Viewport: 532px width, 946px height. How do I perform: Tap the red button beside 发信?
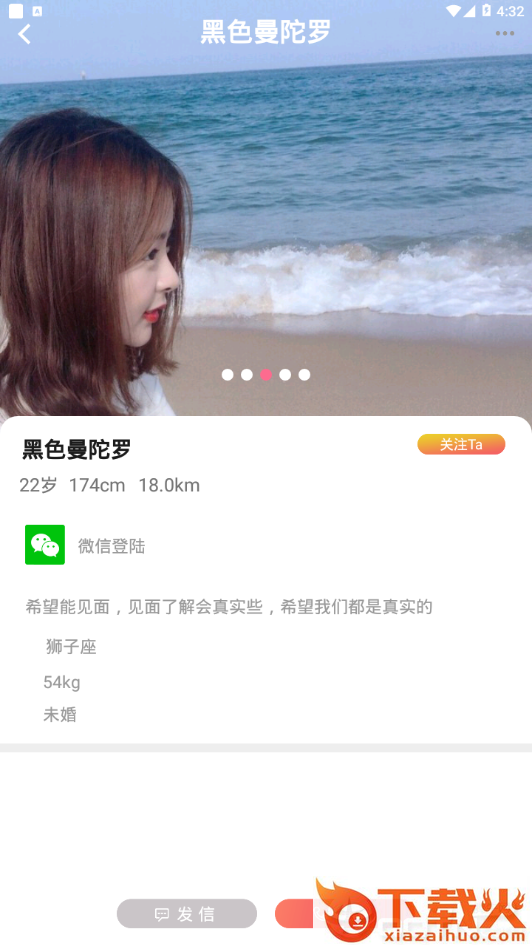click(x=296, y=914)
